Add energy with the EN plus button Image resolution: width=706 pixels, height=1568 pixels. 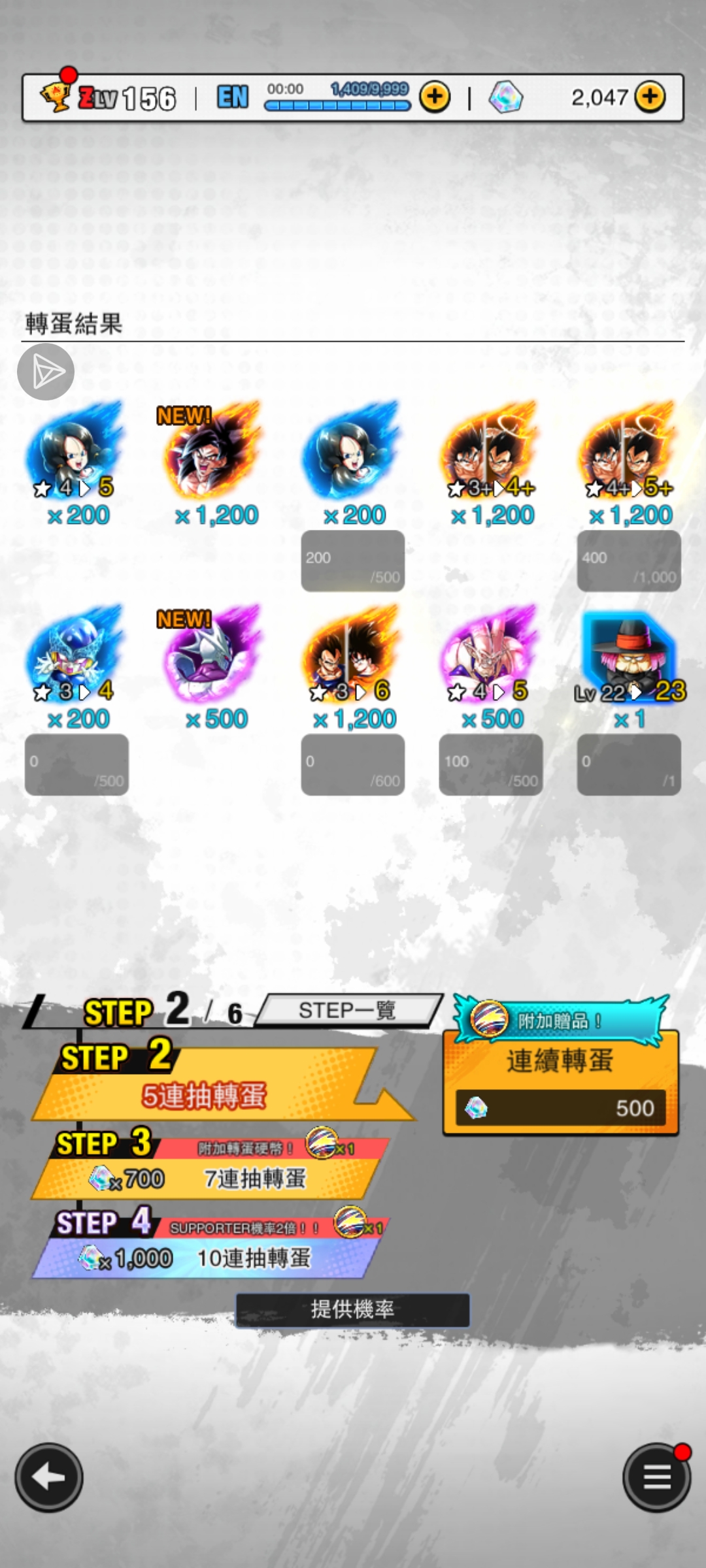(435, 97)
